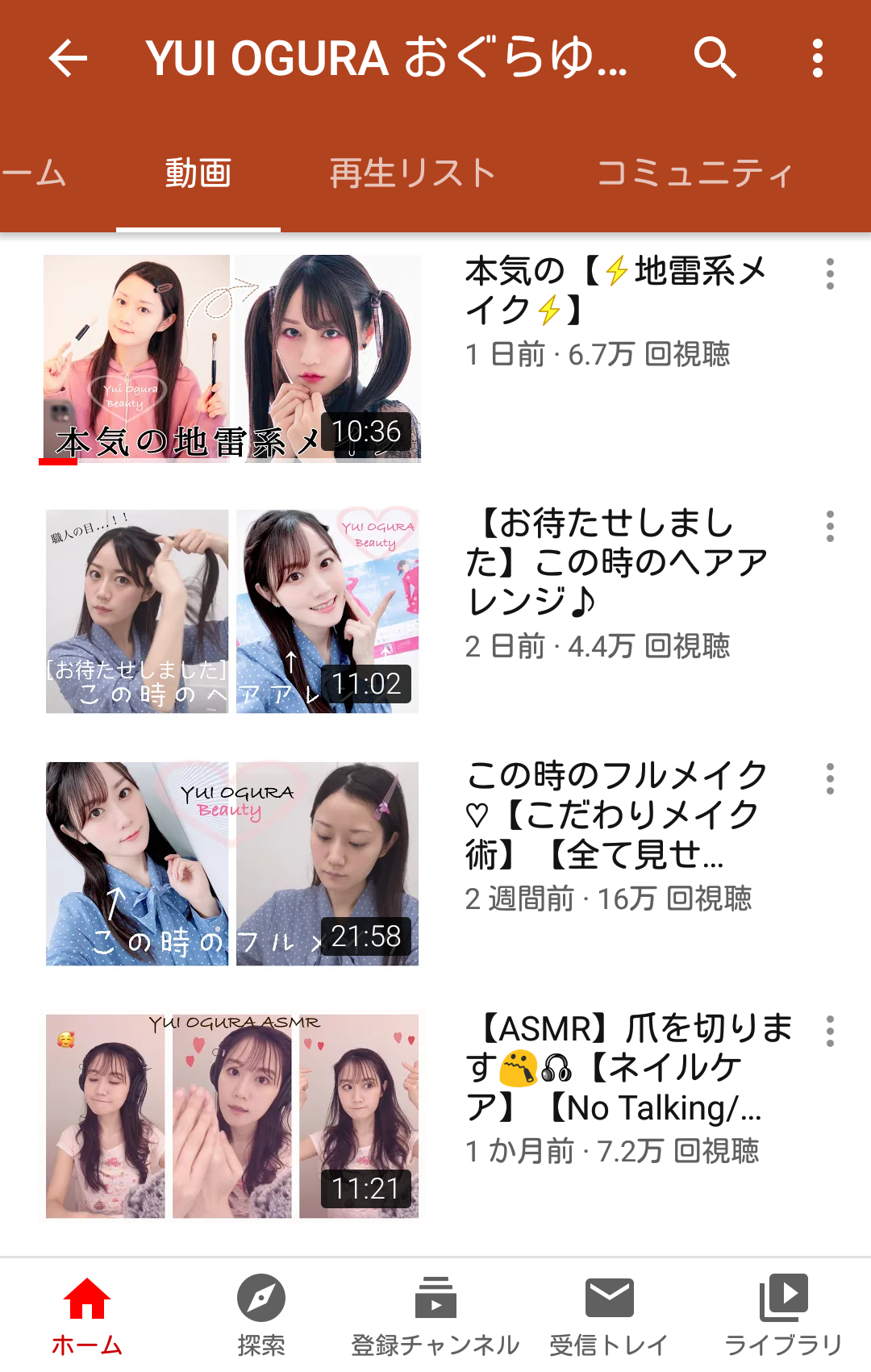The image size is (871, 1372).
Task: Play the この時のヘアアレンジ video thumbnail
Action: tap(232, 611)
